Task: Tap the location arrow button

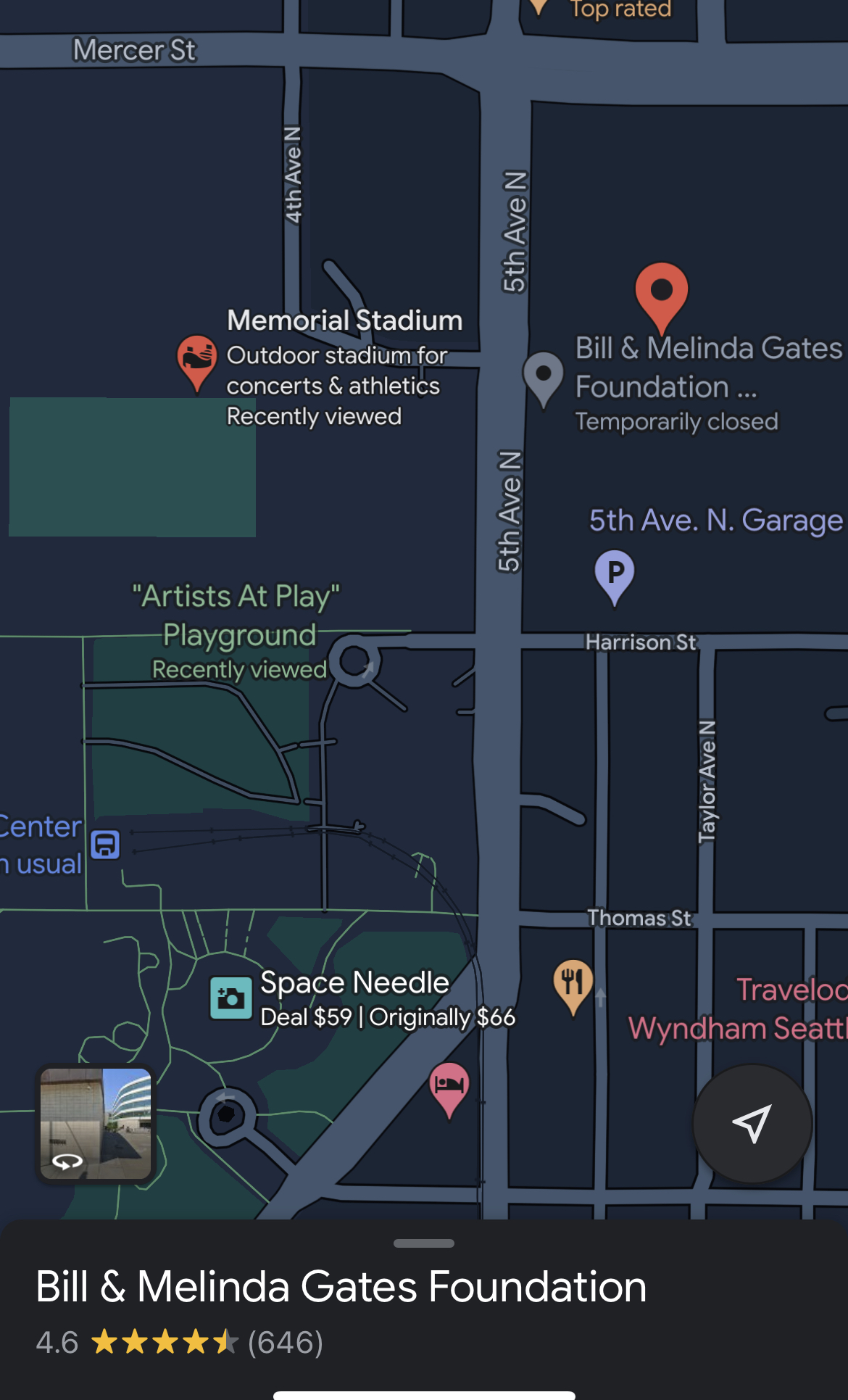Action: tap(752, 1123)
